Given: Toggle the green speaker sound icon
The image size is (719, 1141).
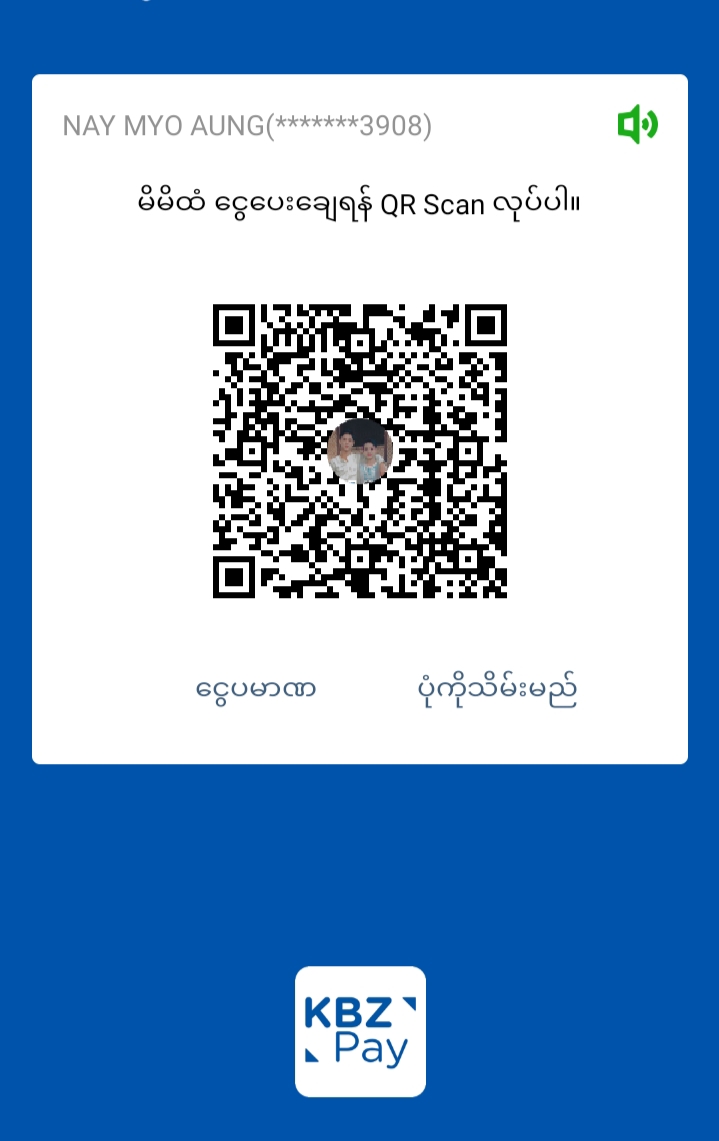Looking at the screenshot, I should coord(637,126).
